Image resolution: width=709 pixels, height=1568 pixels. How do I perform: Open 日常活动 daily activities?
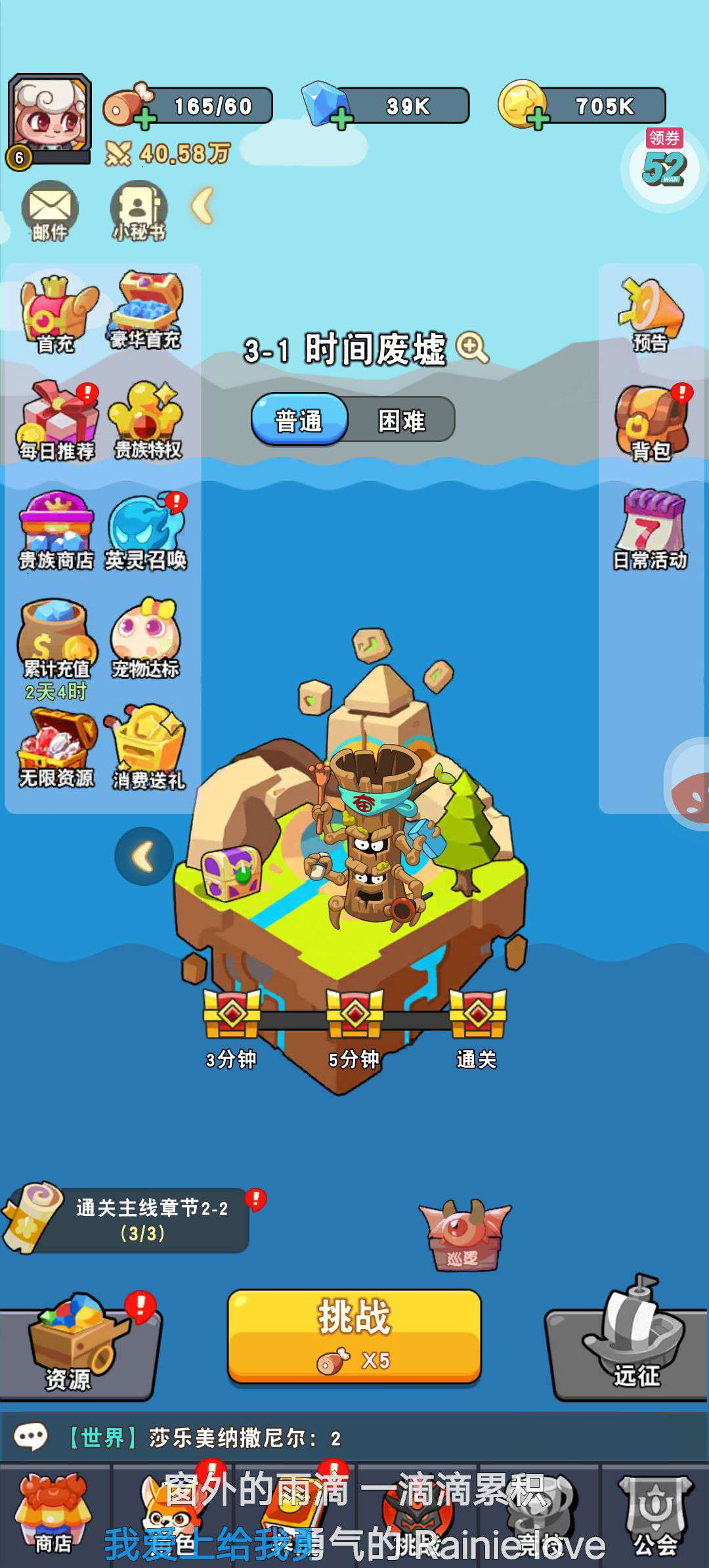(650, 531)
